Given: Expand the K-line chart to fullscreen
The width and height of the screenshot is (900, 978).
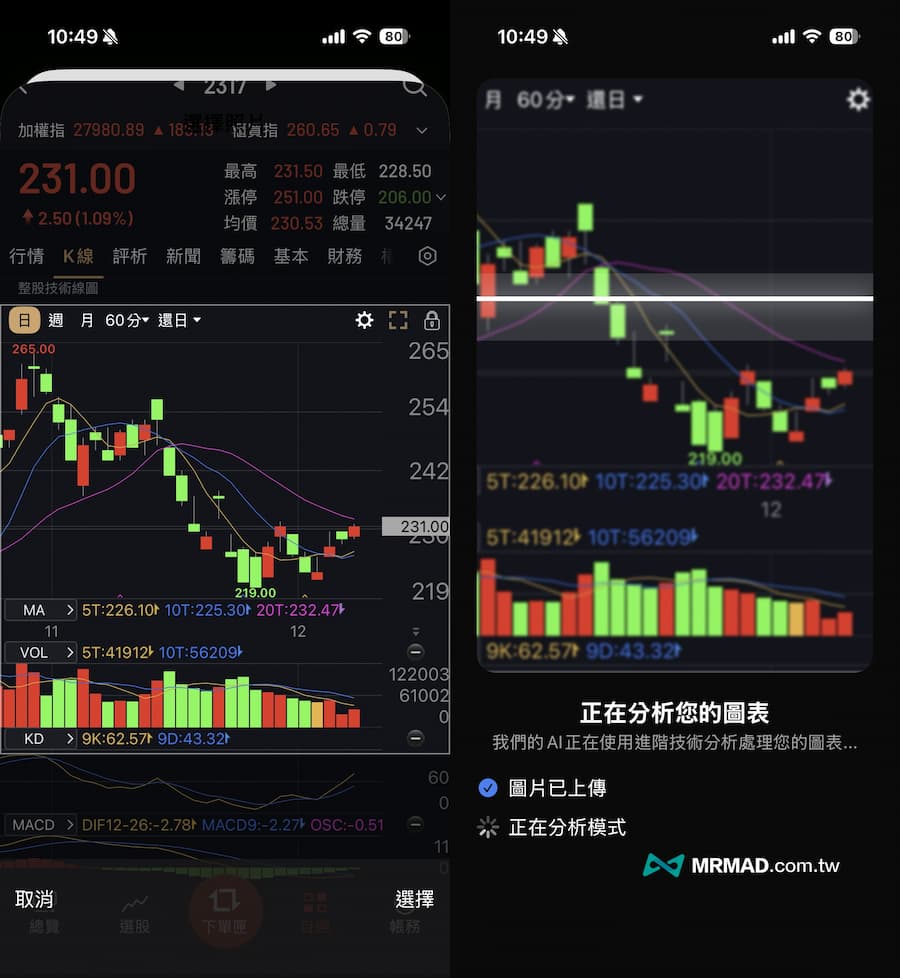Looking at the screenshot, I should click(398, 320).
